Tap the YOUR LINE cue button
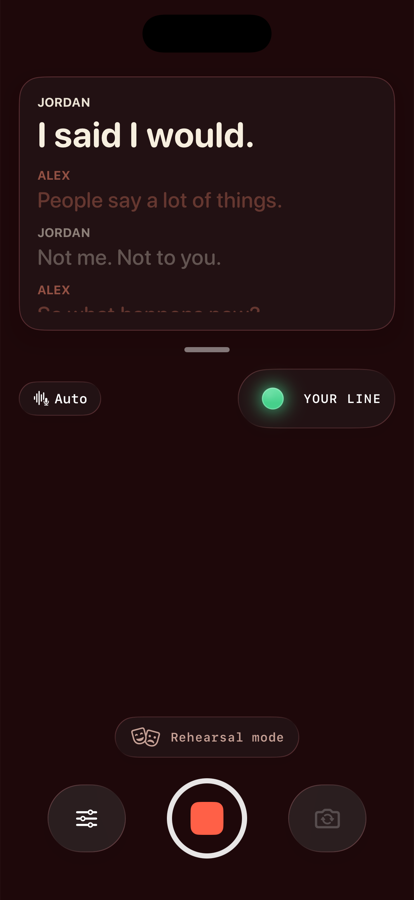The width and height of the screenshot is (414, 900). coord(316,398)
